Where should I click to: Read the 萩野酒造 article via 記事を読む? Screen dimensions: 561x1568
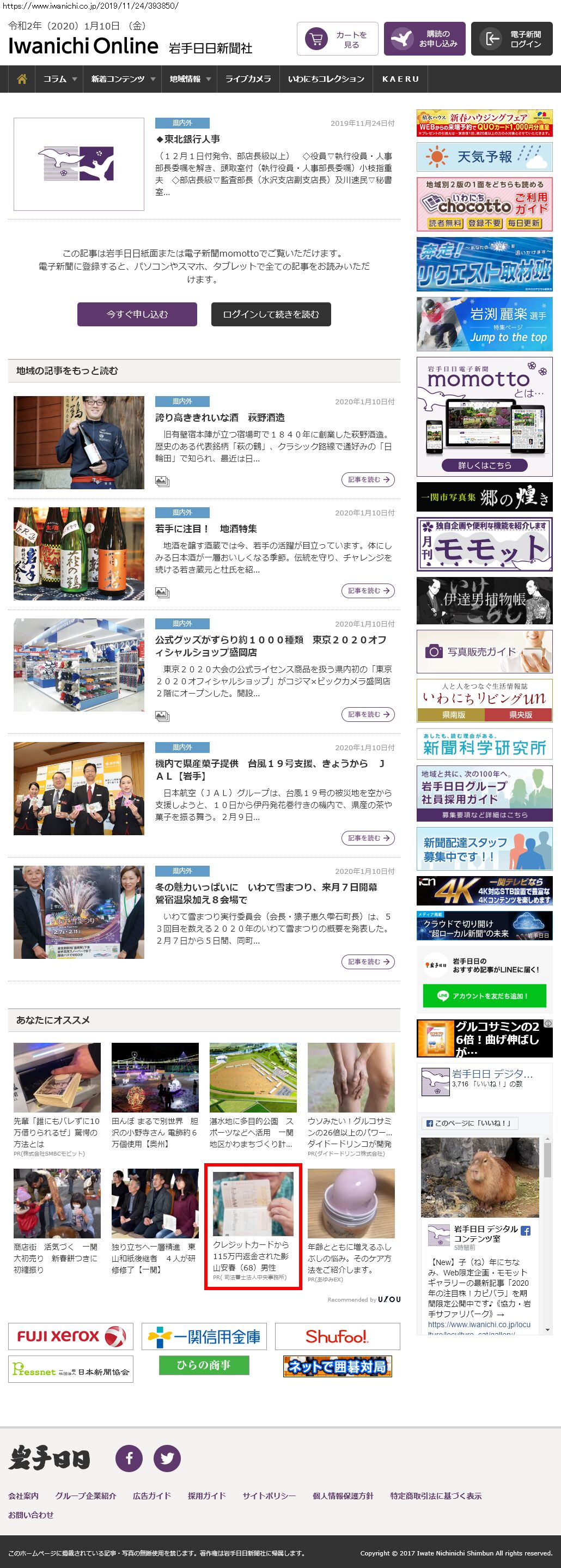pyautogui.click(x=368, y=479)
